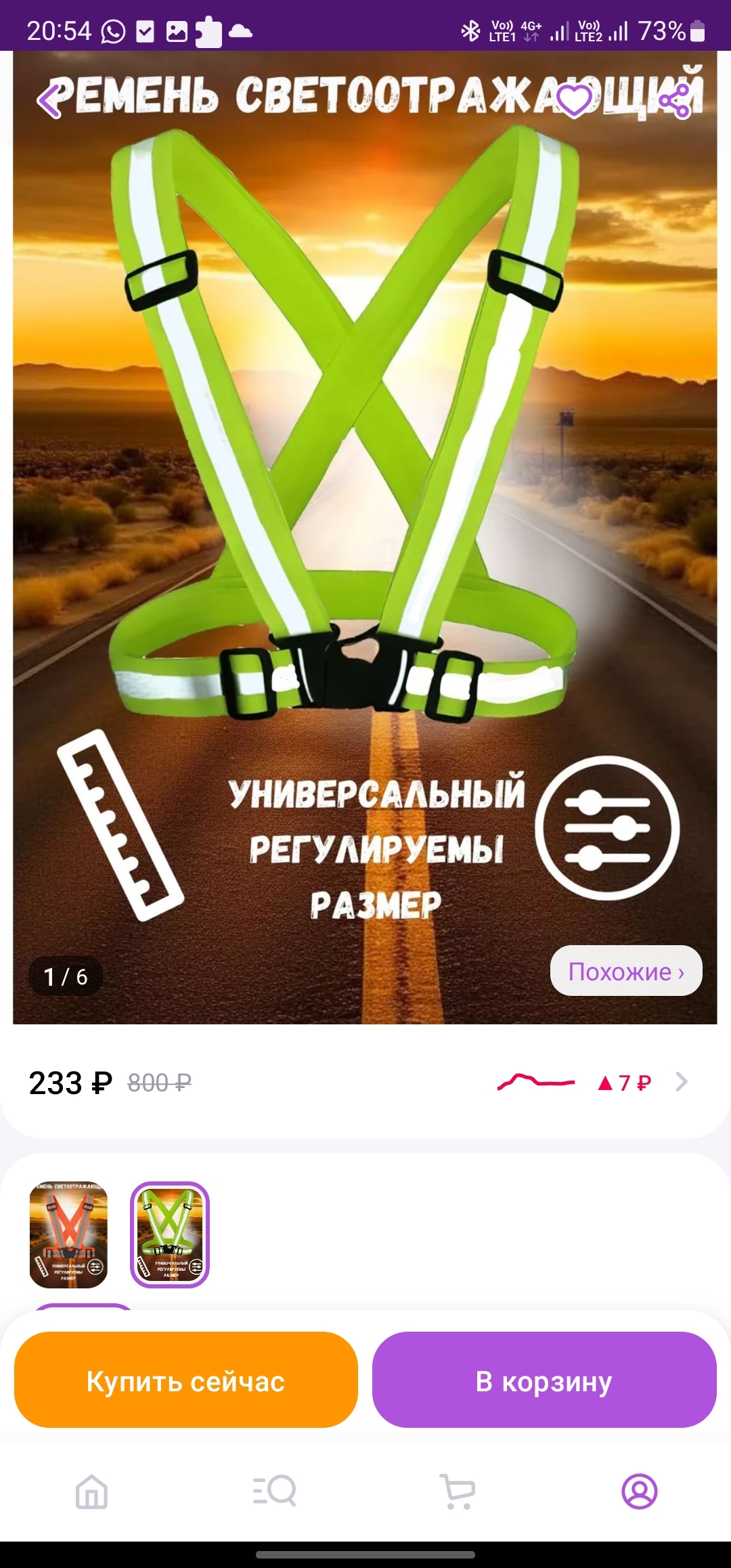Image resolution: width=731 pixels, height=1568 pixels.
Task: Open similar items via Похожие button
Action: click(x=626, y=971)
